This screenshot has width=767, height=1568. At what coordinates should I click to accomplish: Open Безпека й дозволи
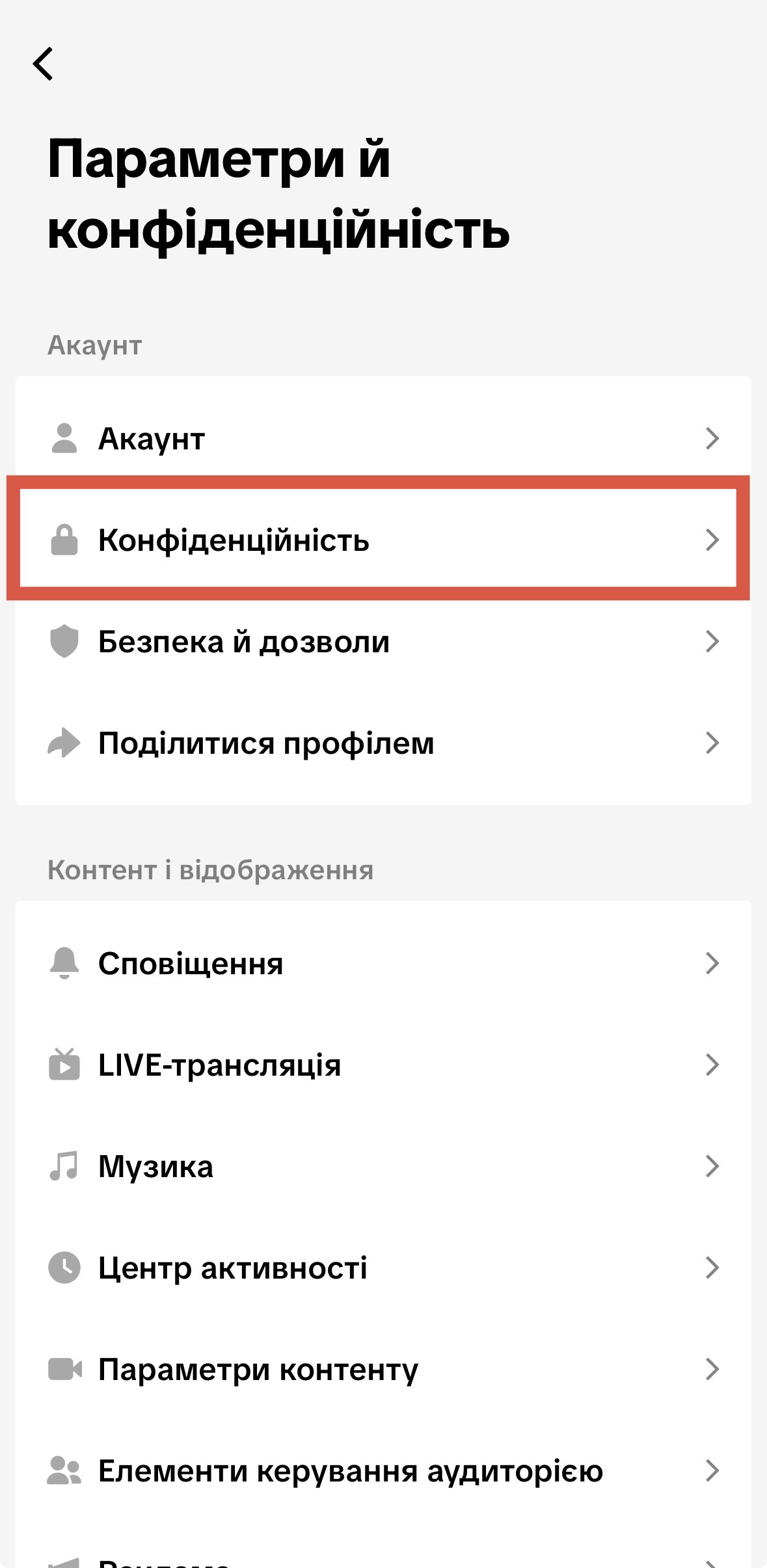coord(383,642)
